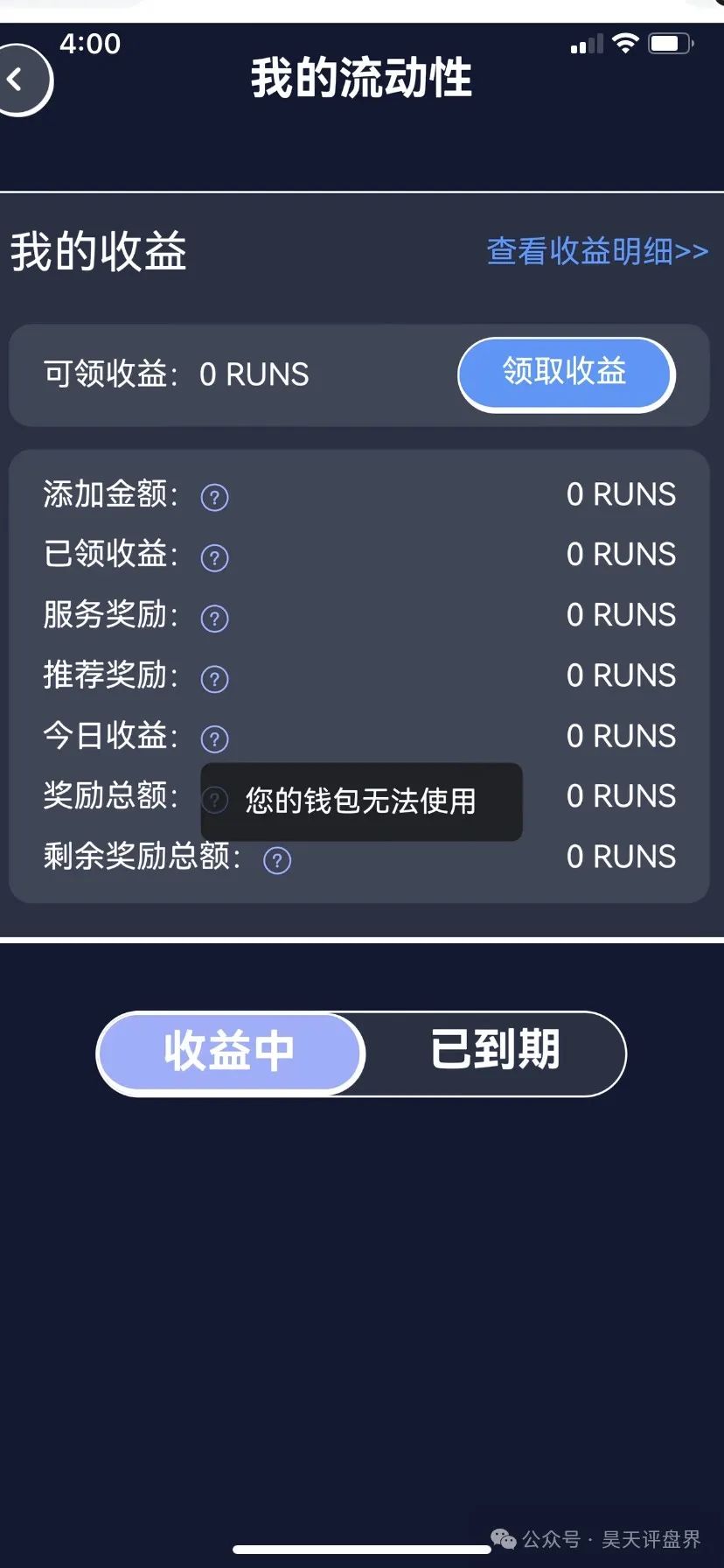Viewport: 724px width, 1568px height.
Task: Select the 收益中 tab
Action: (x=230, y=1053)
